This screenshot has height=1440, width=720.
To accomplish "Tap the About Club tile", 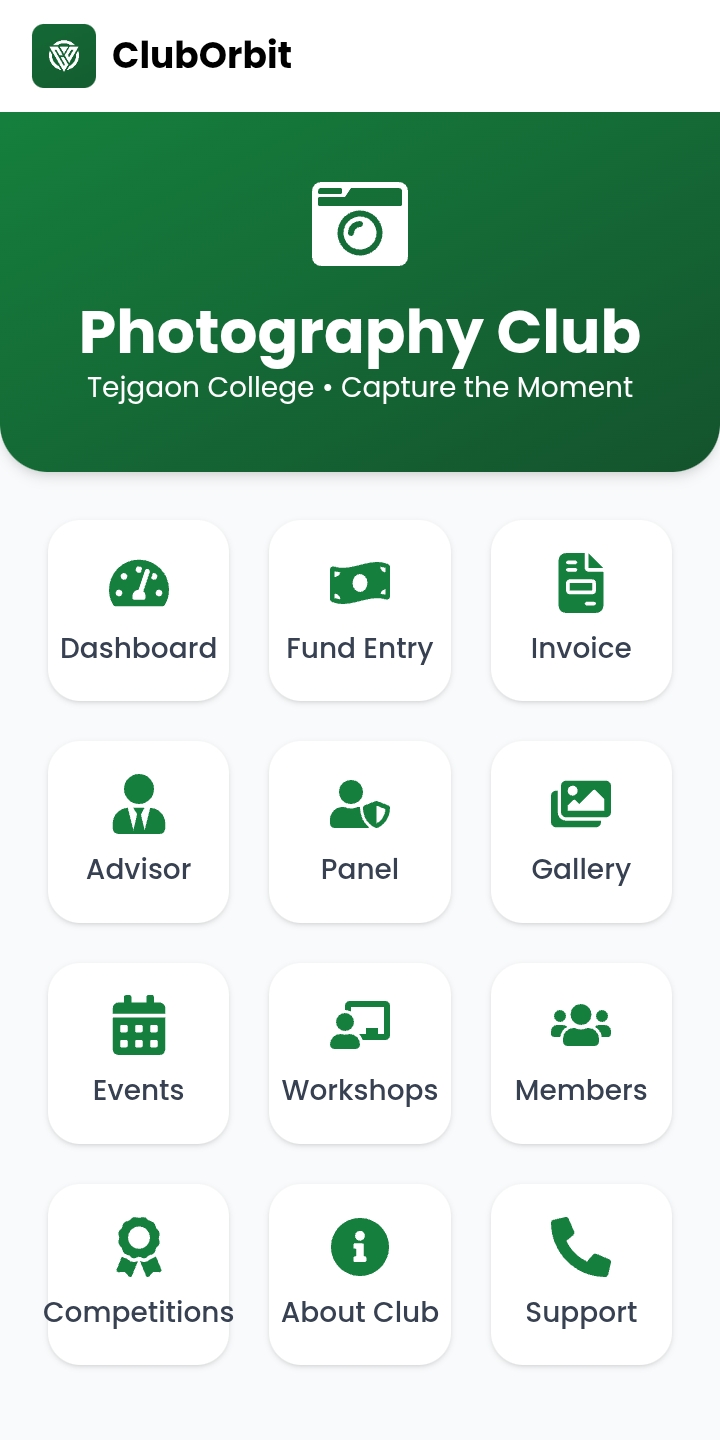I will tap(360, 1274).
